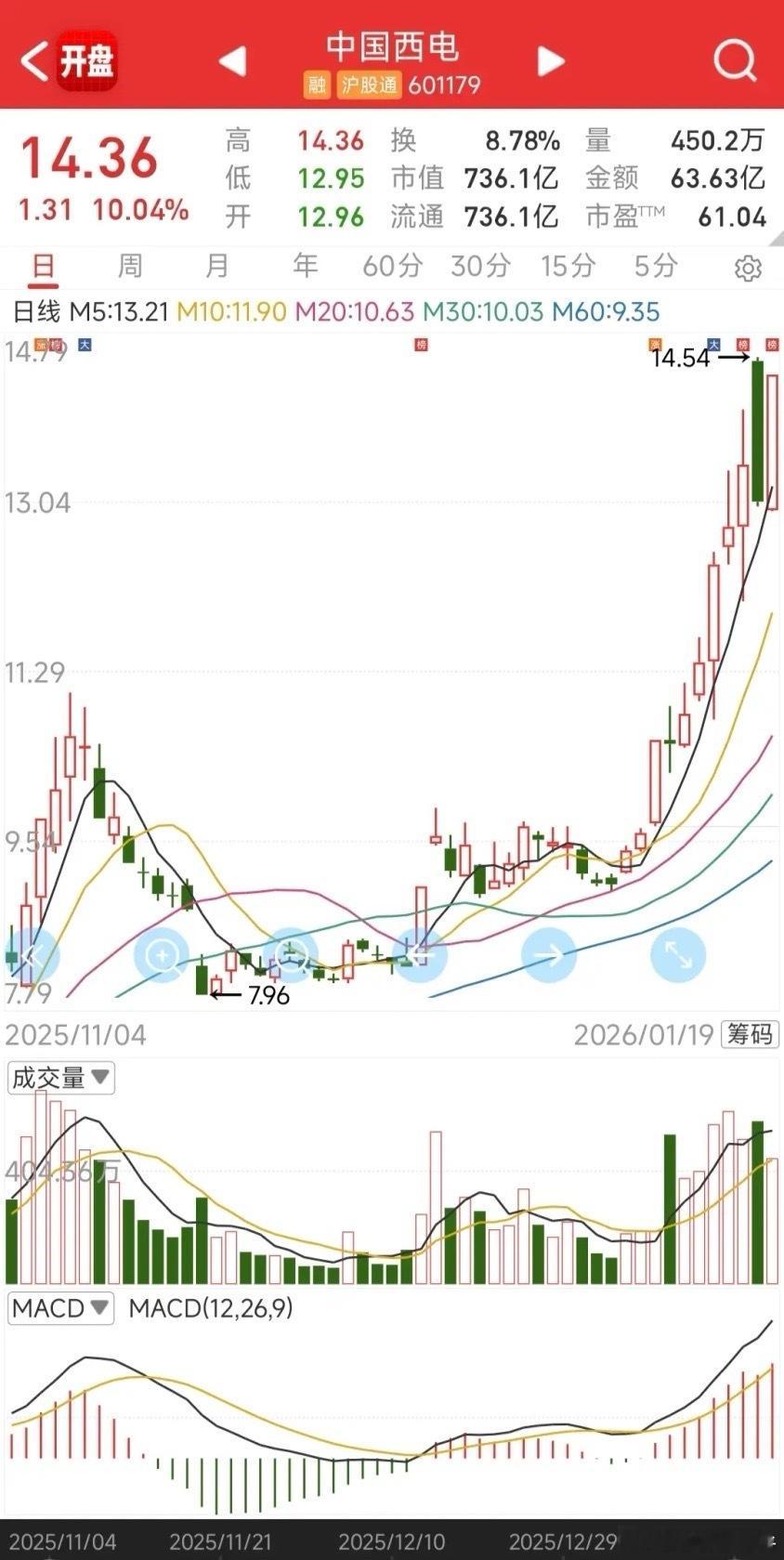Screen dimensions: 784x1560
Task: Toggle the 融 margin trading badge
Action: tap(317, 85)
